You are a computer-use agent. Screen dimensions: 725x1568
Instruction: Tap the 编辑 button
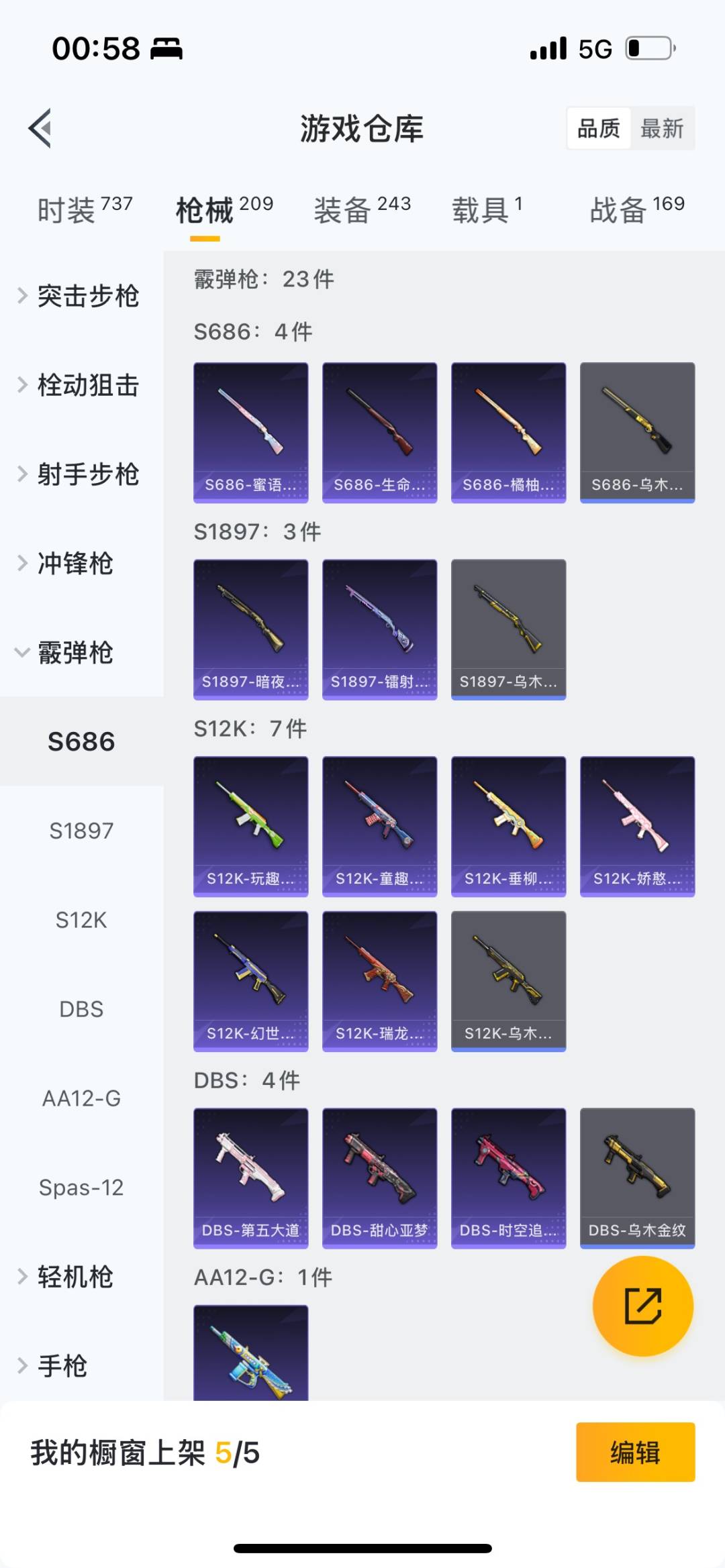635,1452
